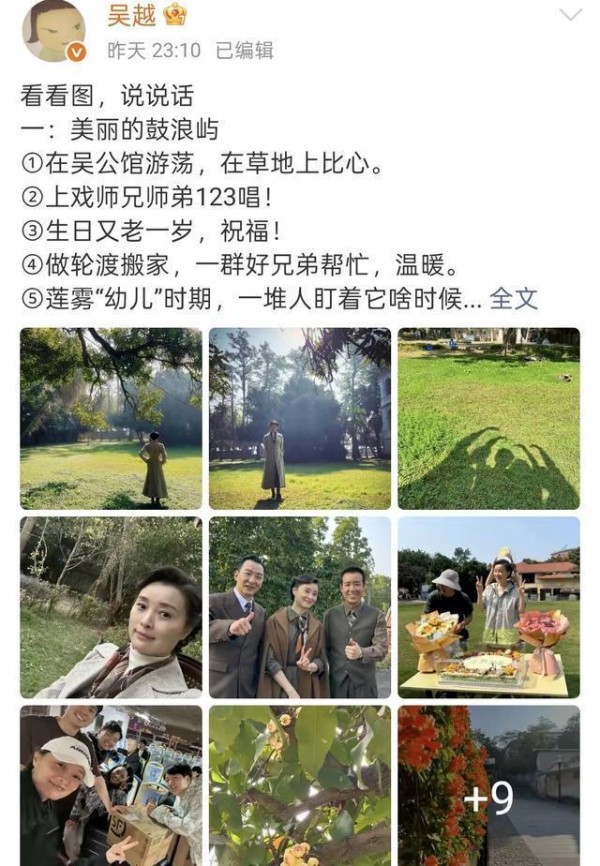The image size is (600, 866).
Task: Open photo of green leaves and fruit
Action: coord(300,785)
